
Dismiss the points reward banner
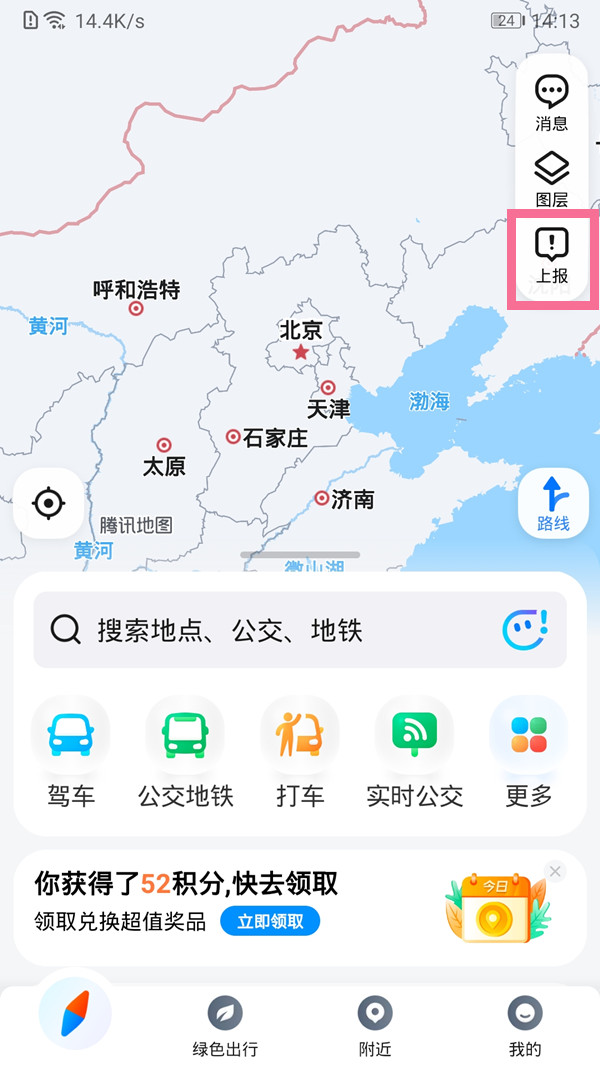click(x=555, y=872)
